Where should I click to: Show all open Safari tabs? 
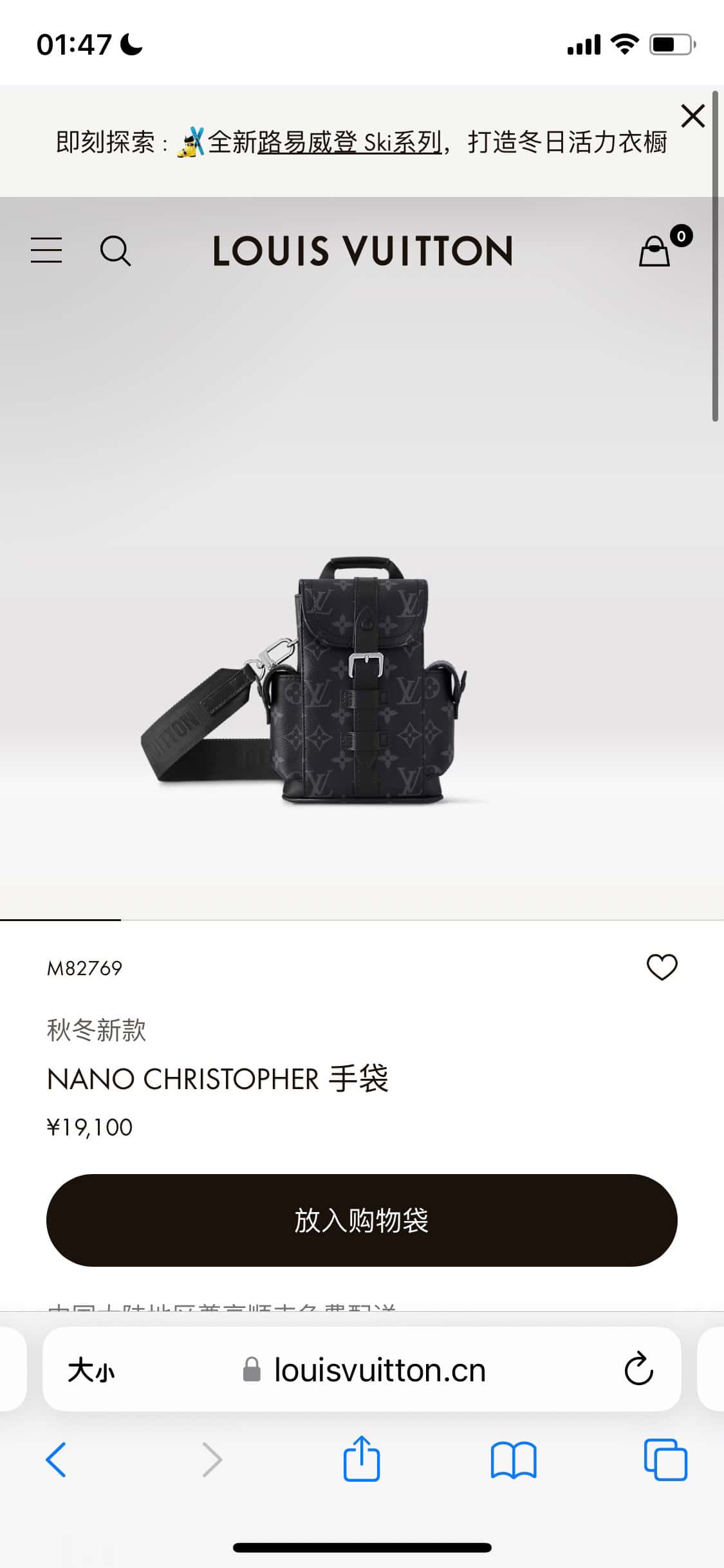[665, 1459]
